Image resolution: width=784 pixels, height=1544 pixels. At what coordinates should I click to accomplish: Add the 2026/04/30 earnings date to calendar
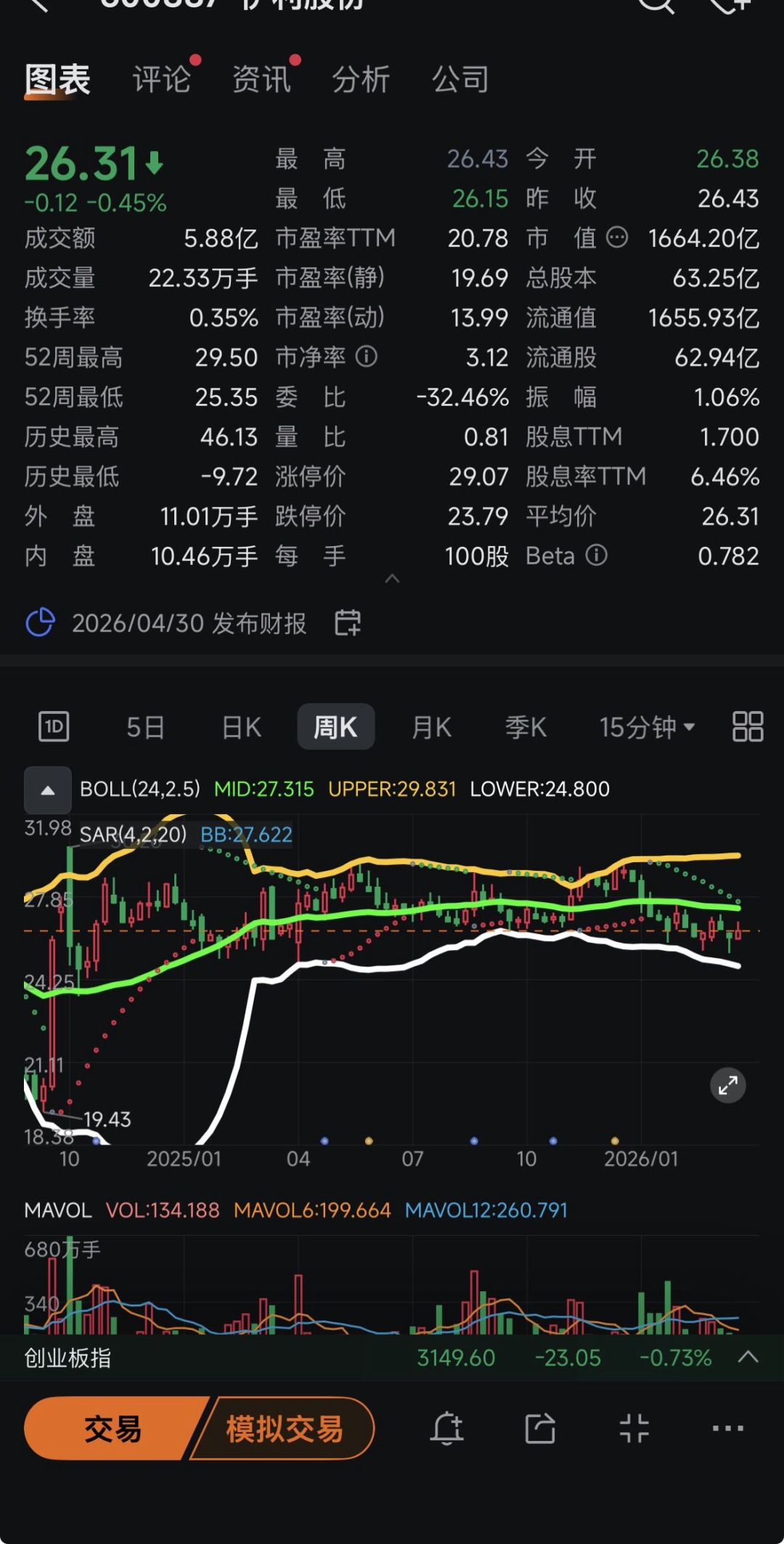[x=348, y=623]
